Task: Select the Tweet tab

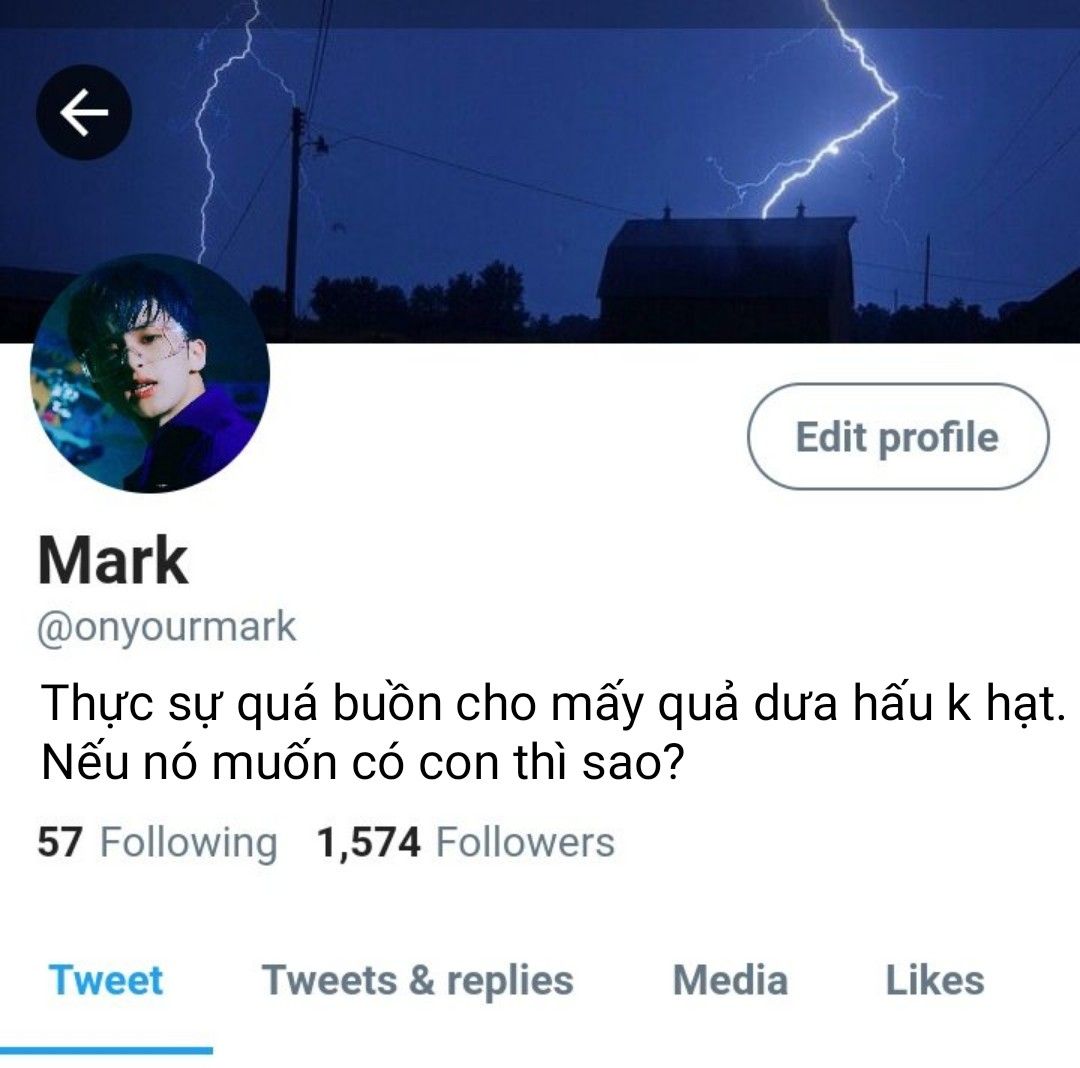Action: [106, 980]
